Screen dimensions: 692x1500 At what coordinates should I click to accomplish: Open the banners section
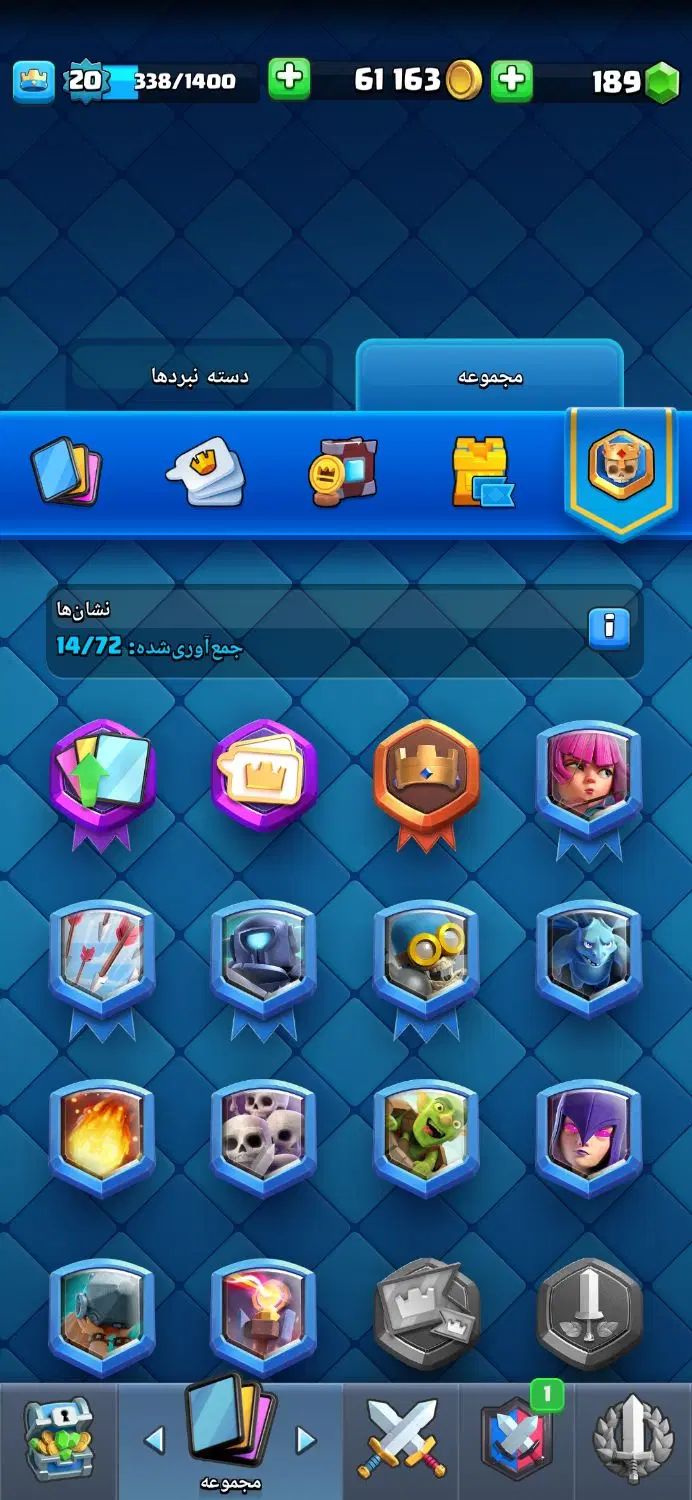343,469
